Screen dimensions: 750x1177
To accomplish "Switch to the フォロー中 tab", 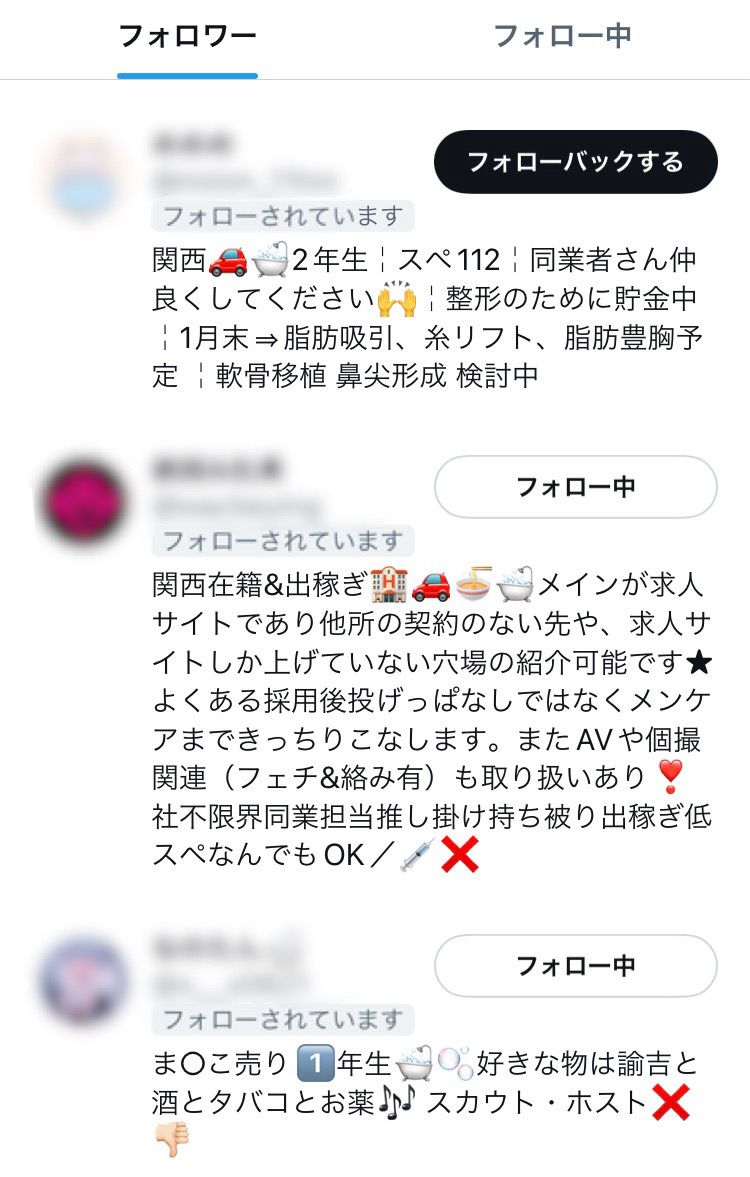I will [562, 37].
